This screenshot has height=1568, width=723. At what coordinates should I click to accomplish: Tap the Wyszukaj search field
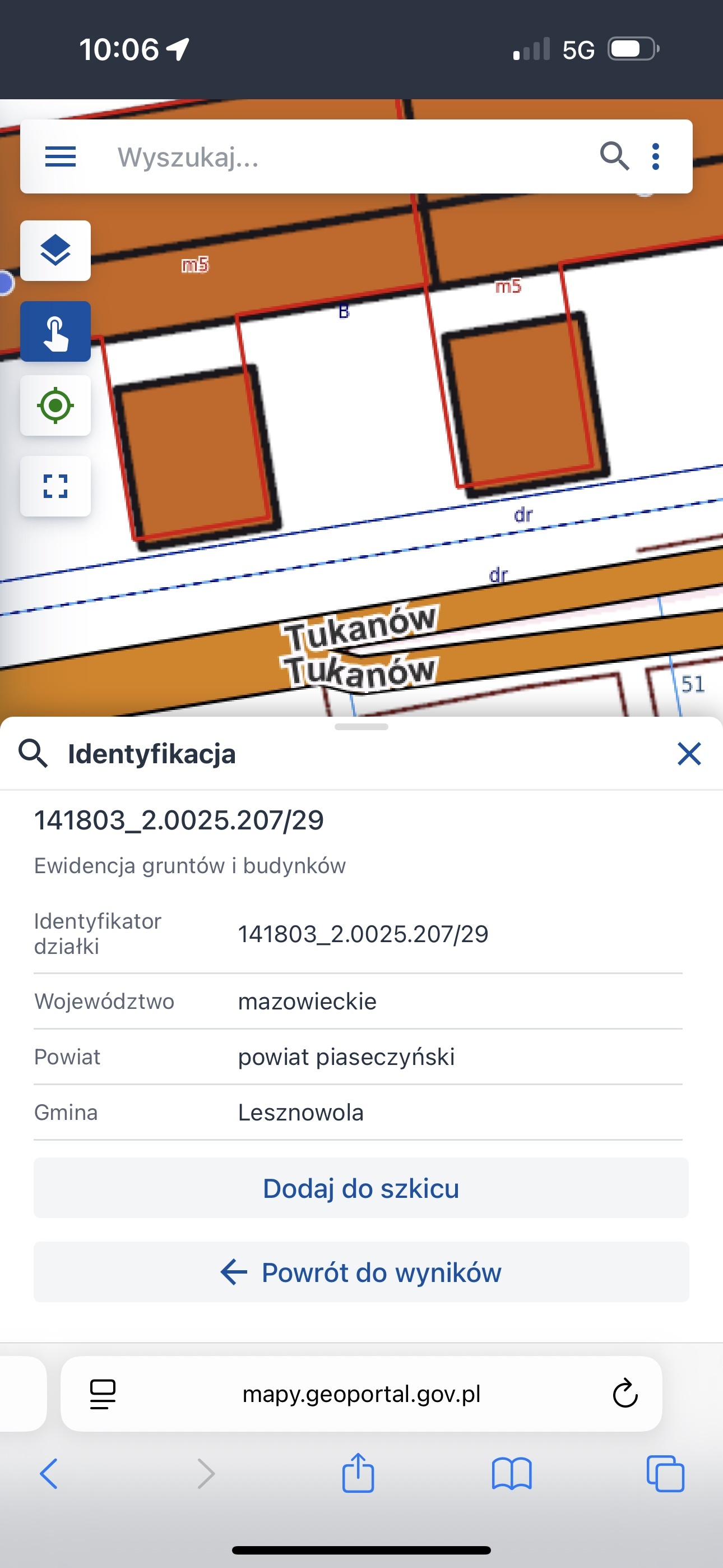coord(341,156)
